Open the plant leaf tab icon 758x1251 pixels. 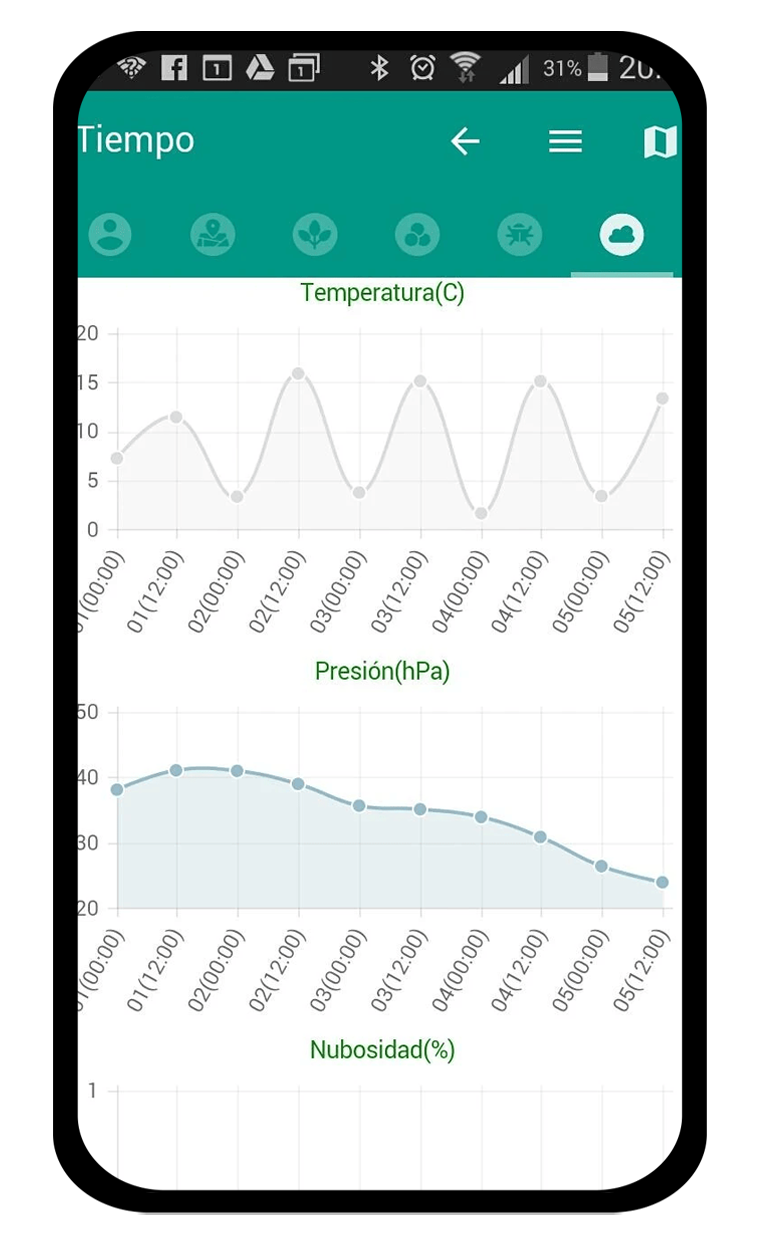point(314,234)
